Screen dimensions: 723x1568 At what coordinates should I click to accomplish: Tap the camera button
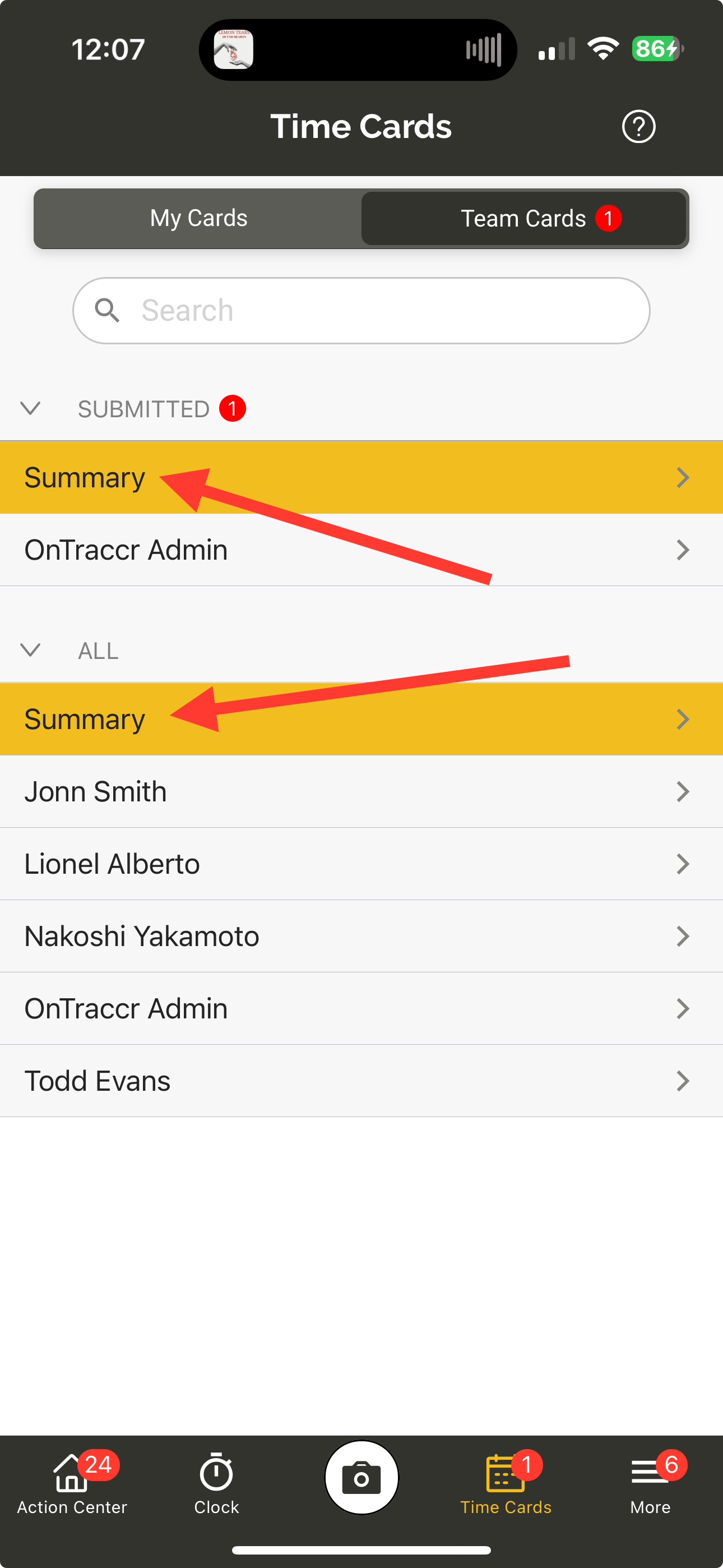(x=361, y=1477)
